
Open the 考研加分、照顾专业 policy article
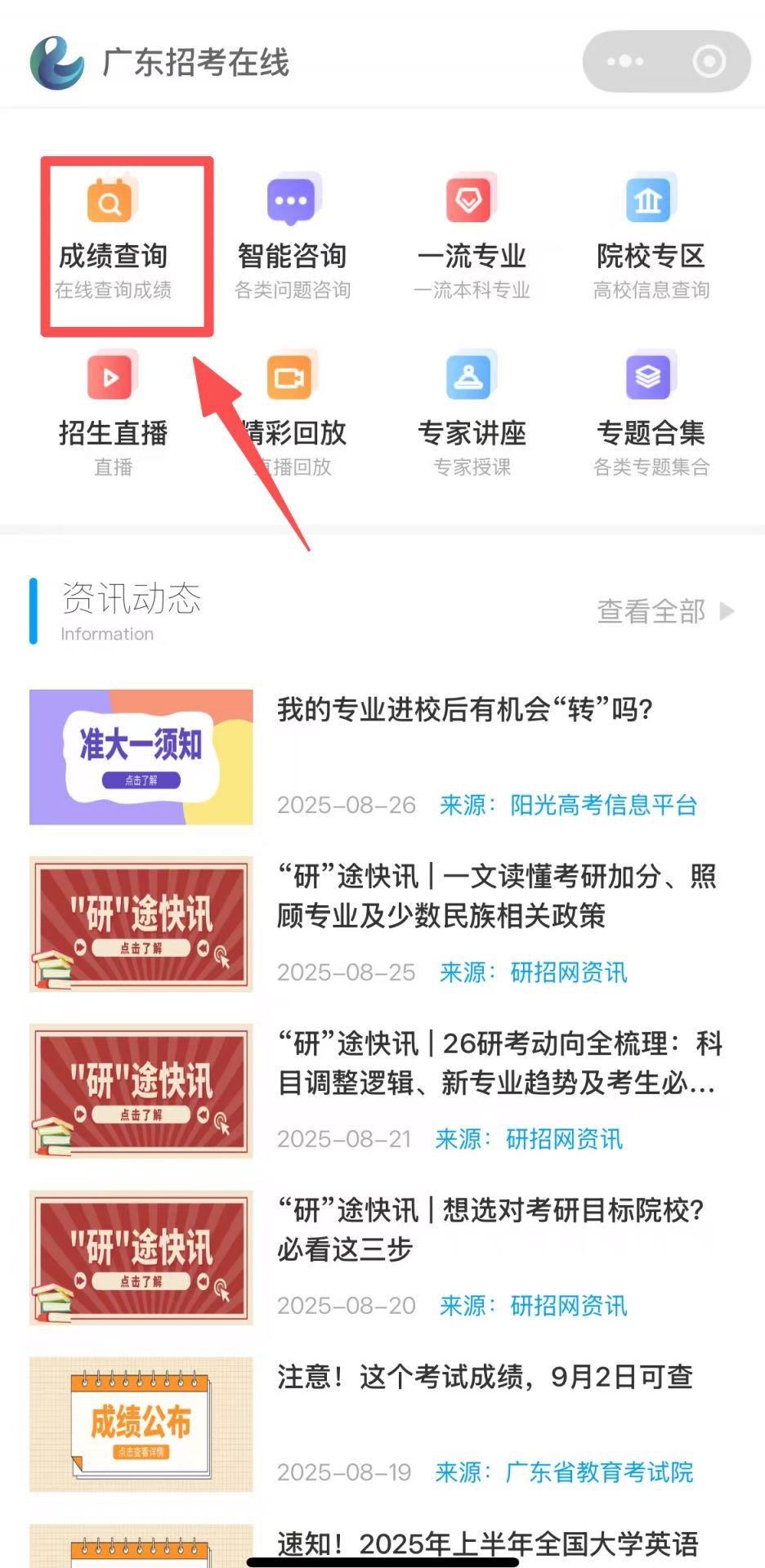click(496, 896)
